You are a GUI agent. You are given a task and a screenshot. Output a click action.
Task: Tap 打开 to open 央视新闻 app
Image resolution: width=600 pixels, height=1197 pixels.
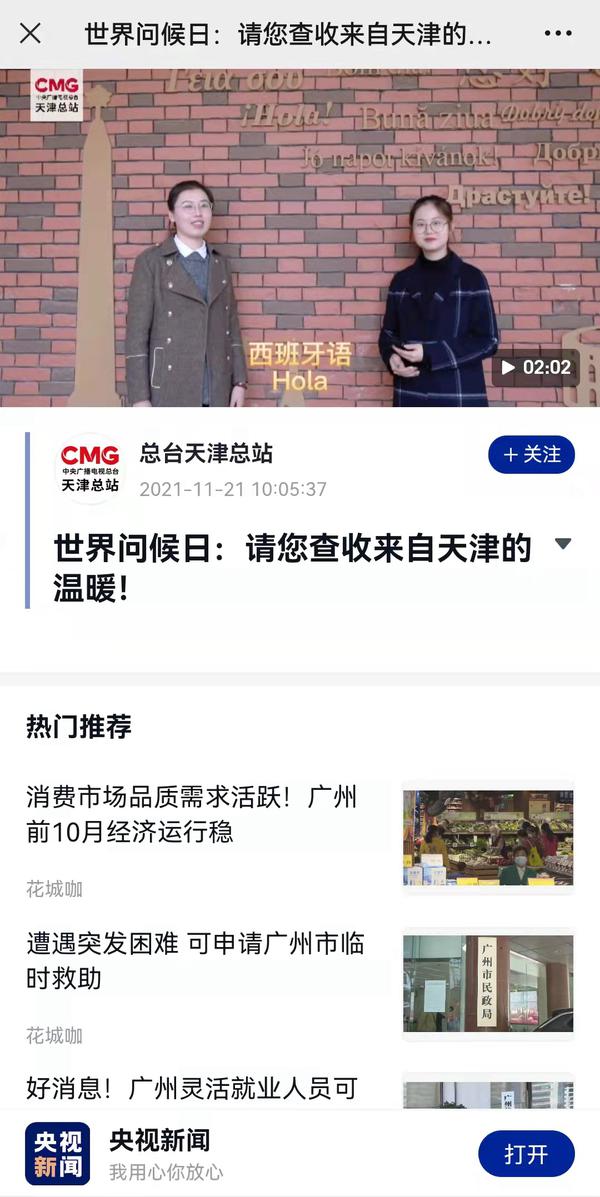[x=526, y=1154]
